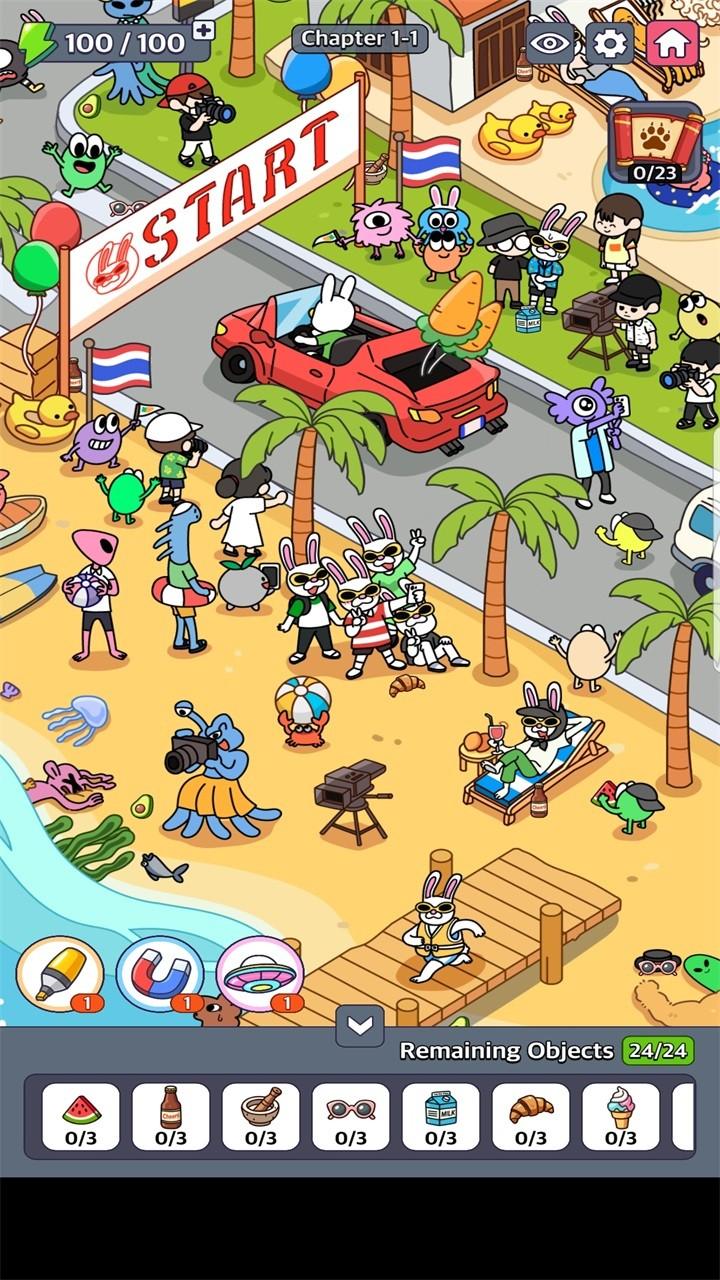Select the watermelon slice object
The image size is (720, 1280).
point(81,1116)
